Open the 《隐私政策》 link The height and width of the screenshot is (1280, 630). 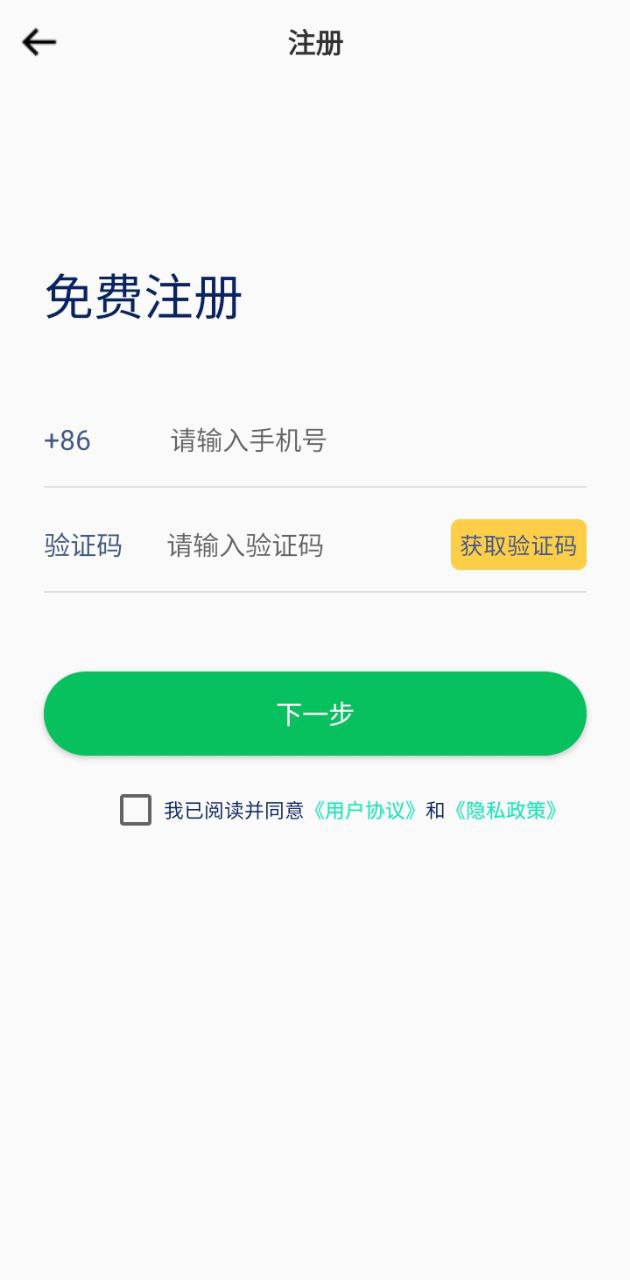coord(505,811)
